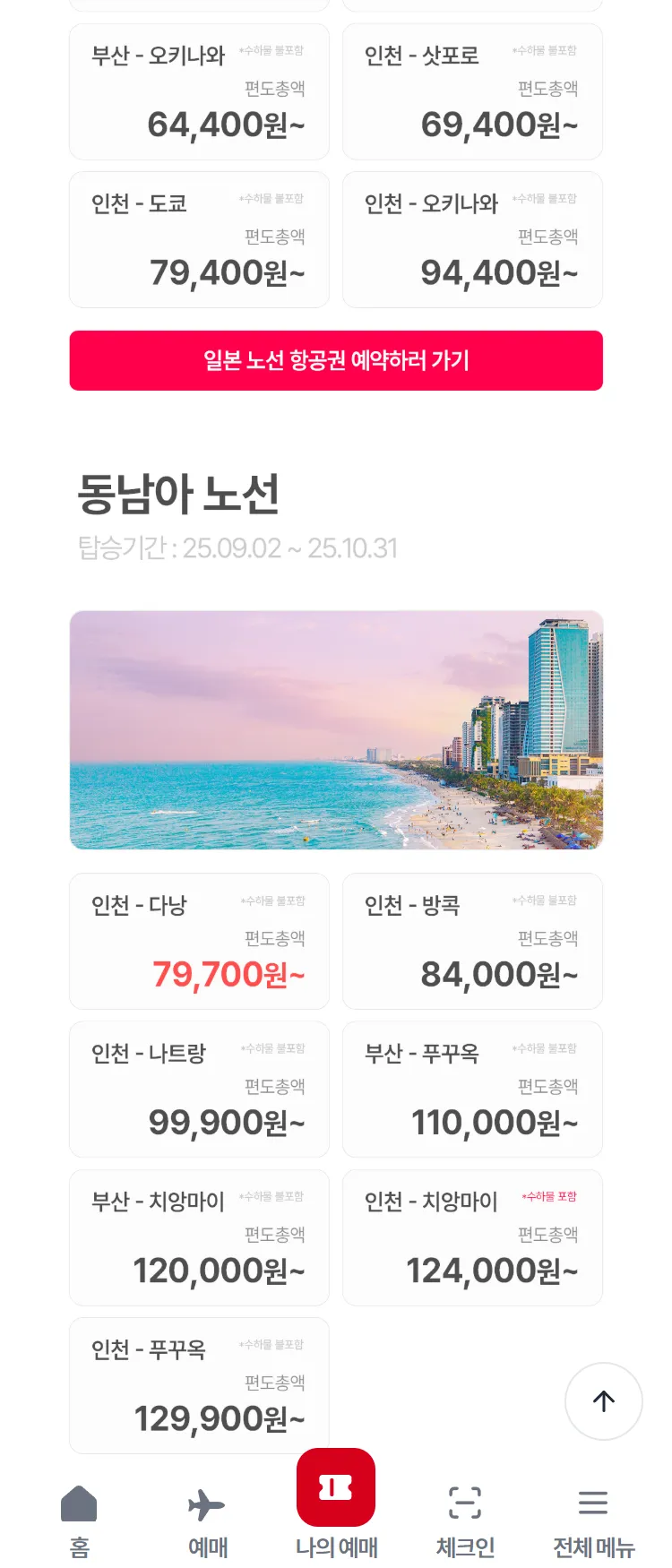672x1568 pixels.
Task: Open the 인천 - 방콕 fare card
Action: (x=472, y=942)
